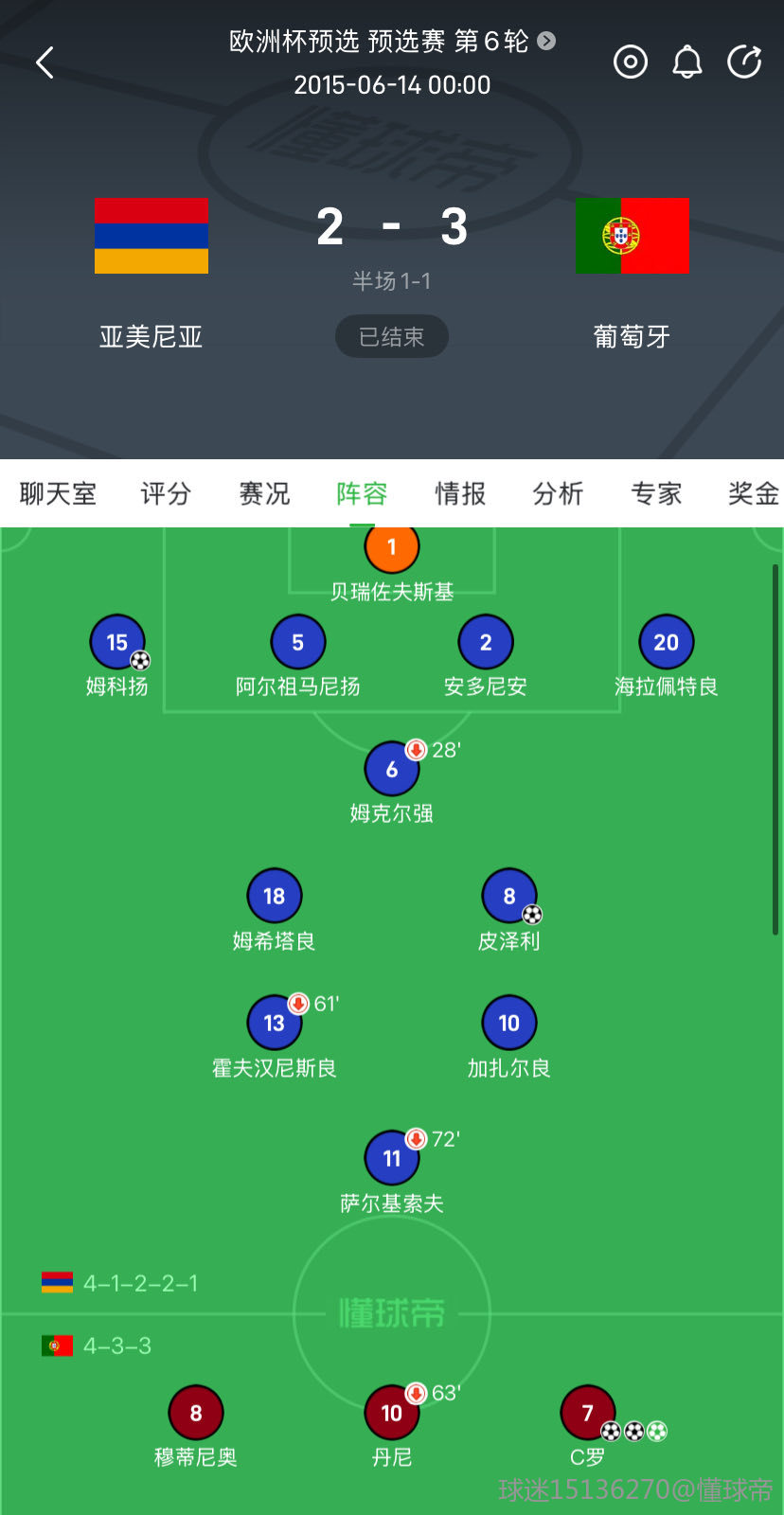This screenshot has height=1515, width=784.
Task: Switch to the 赛况 tab
Action: [264, 493]
